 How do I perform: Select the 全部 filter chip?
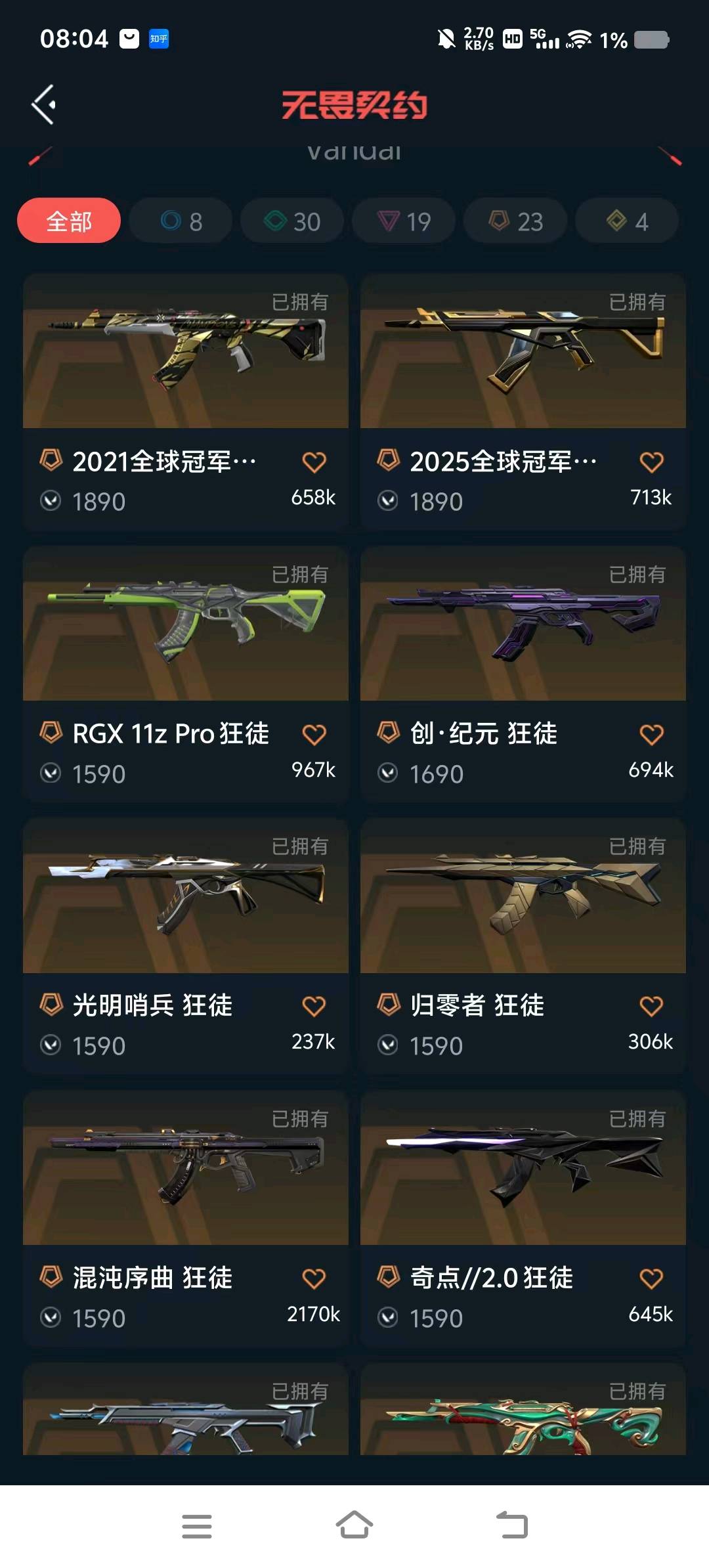[x=69, y=221]
